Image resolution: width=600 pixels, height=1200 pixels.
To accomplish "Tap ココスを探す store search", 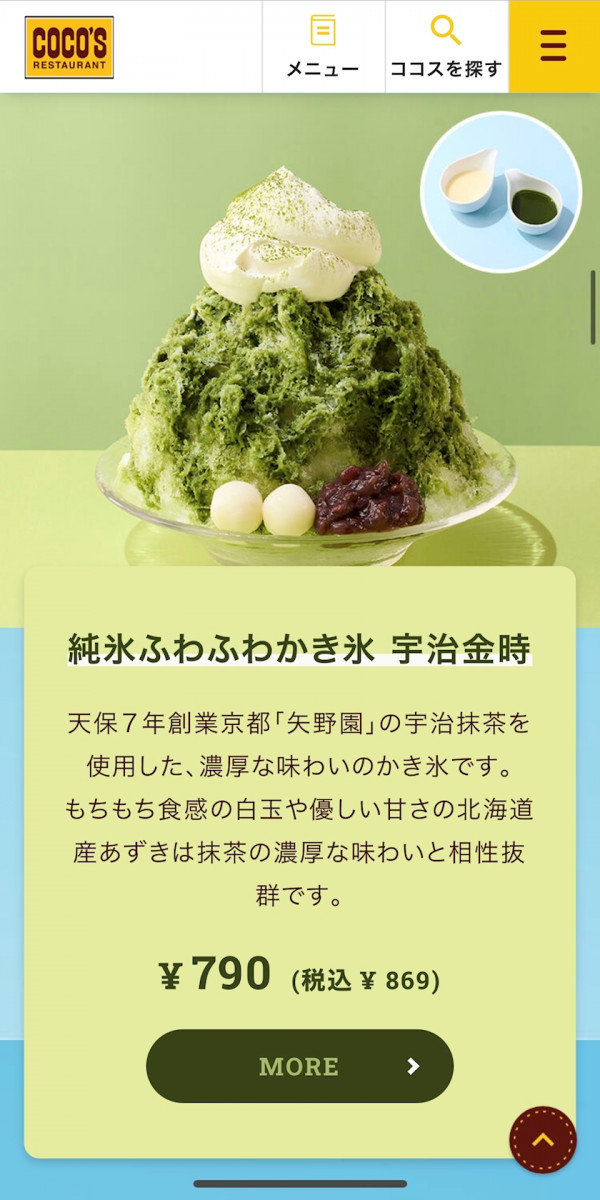I will pos(446,47).
